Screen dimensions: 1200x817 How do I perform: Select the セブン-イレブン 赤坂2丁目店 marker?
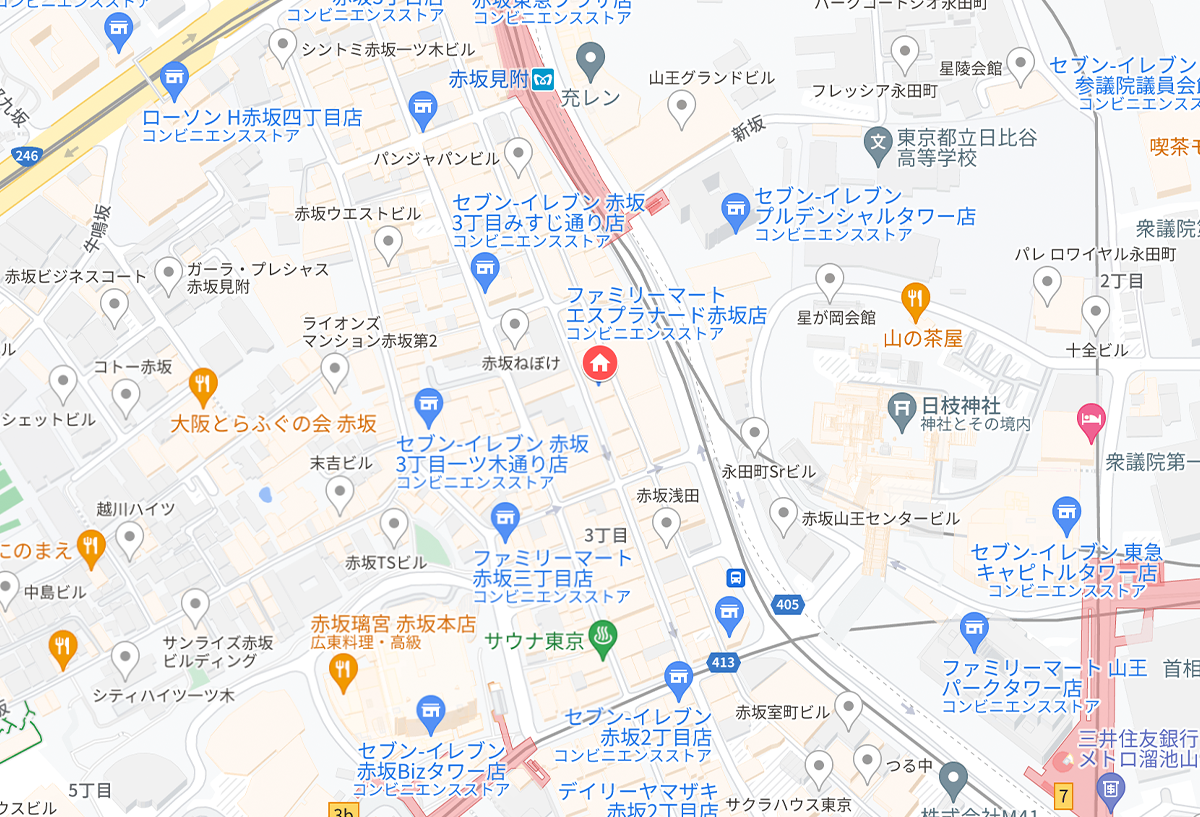click(x=679, y=677)
